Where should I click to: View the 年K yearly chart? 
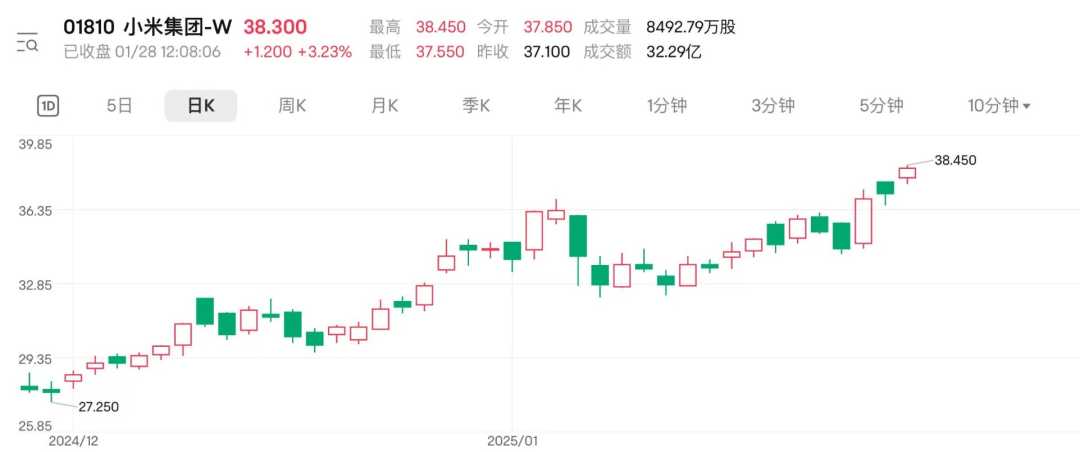(568, 105)
